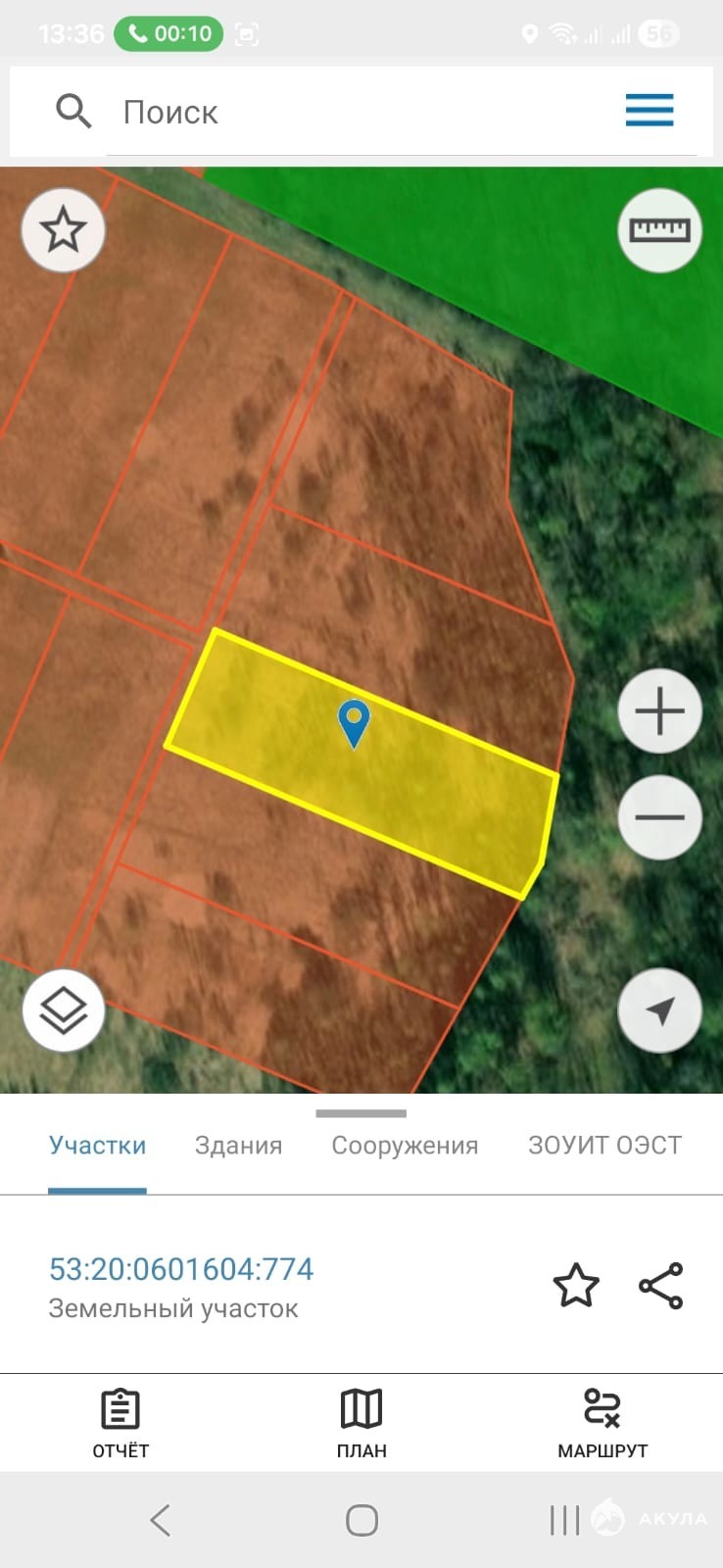This screenshot has width=723, height=1568.
Task: Build a МАРШРУТ to the parcel
Action: point(602,1423)
